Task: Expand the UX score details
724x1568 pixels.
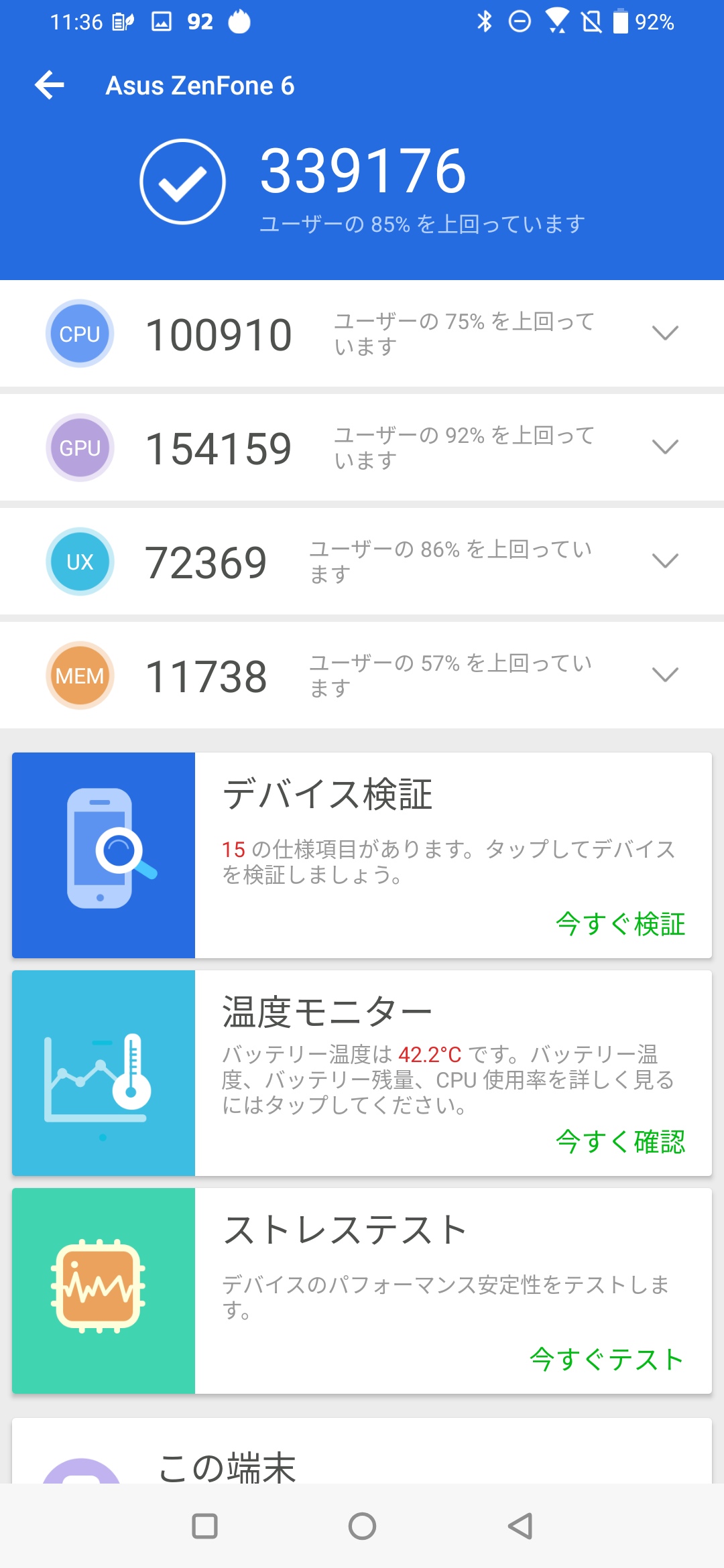Action: 665,561
